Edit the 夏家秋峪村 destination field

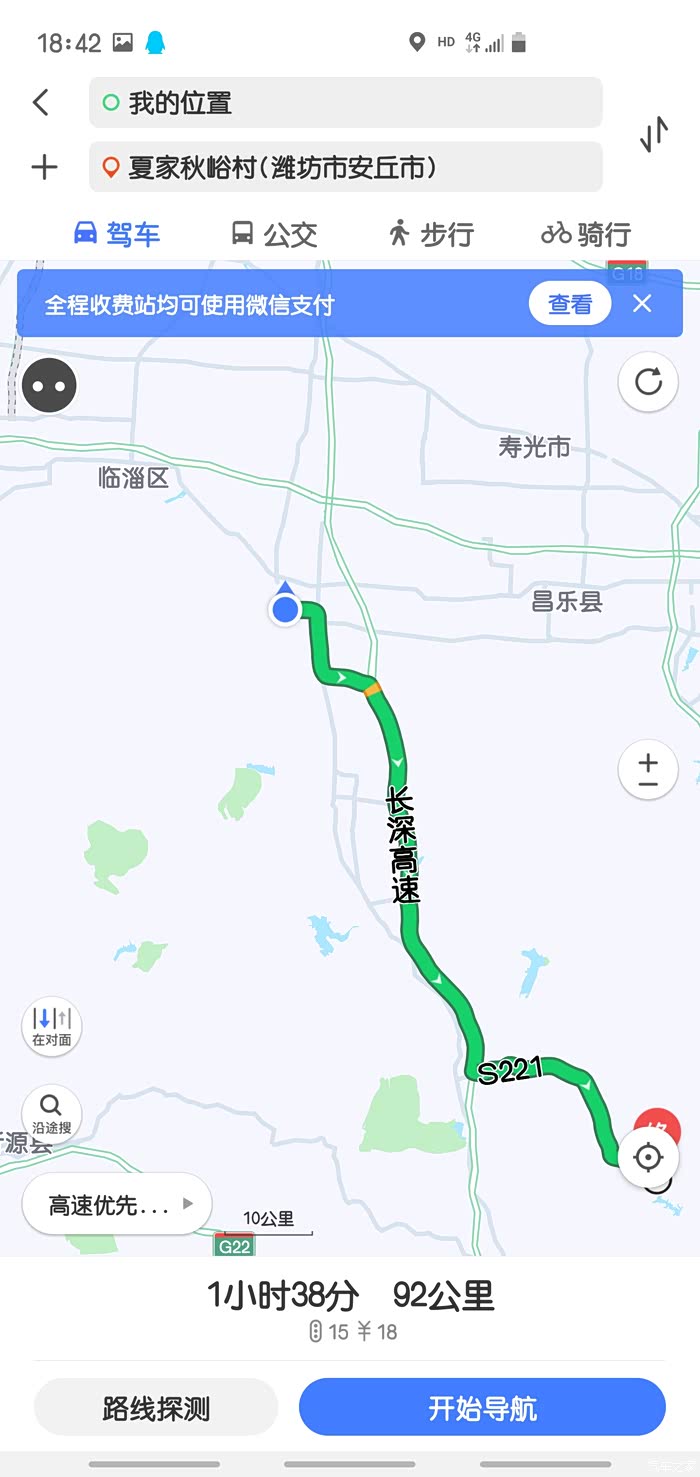coord(345,167)
